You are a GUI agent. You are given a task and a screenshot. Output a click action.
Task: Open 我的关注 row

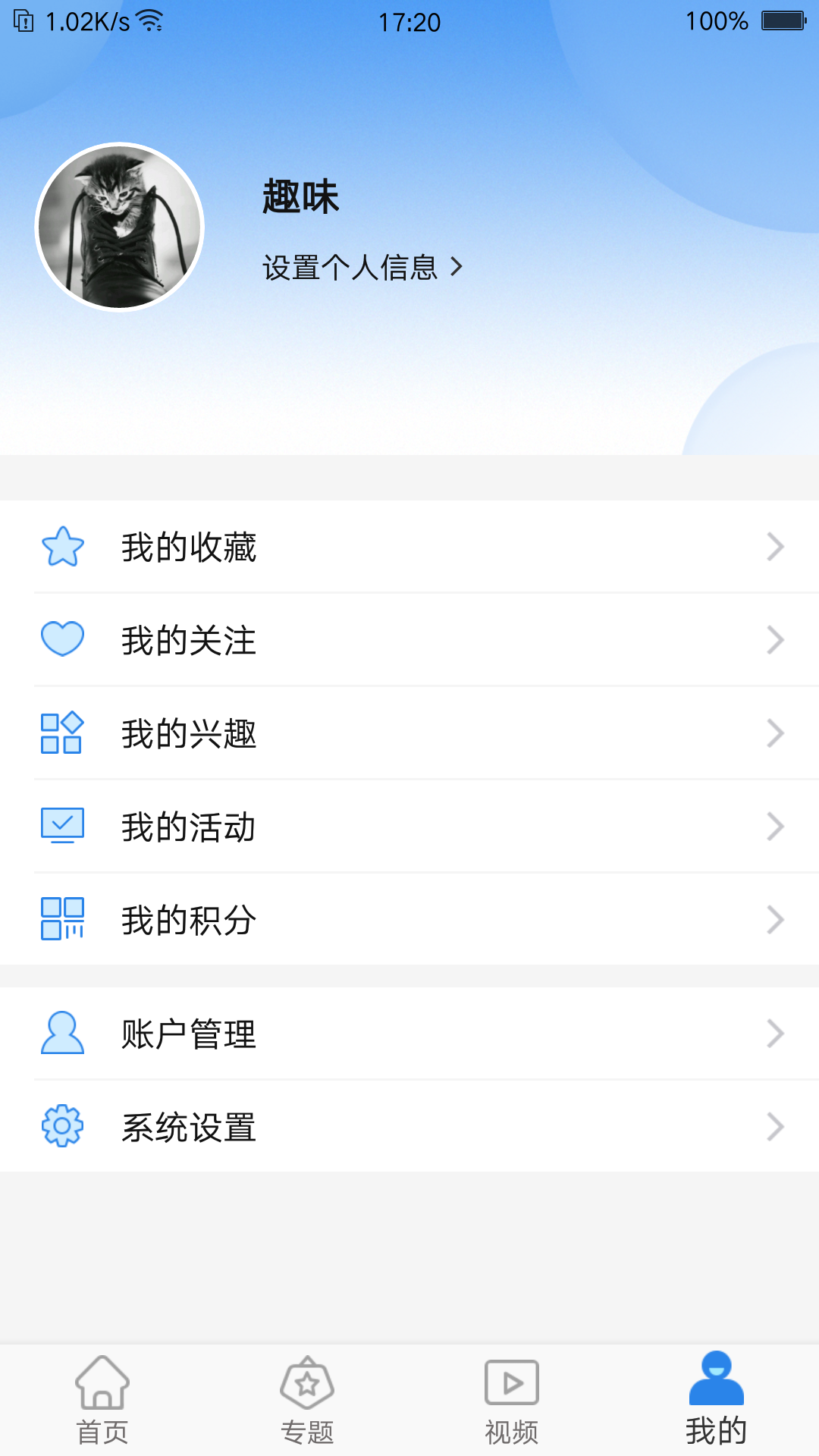click(x=409, y=640)
